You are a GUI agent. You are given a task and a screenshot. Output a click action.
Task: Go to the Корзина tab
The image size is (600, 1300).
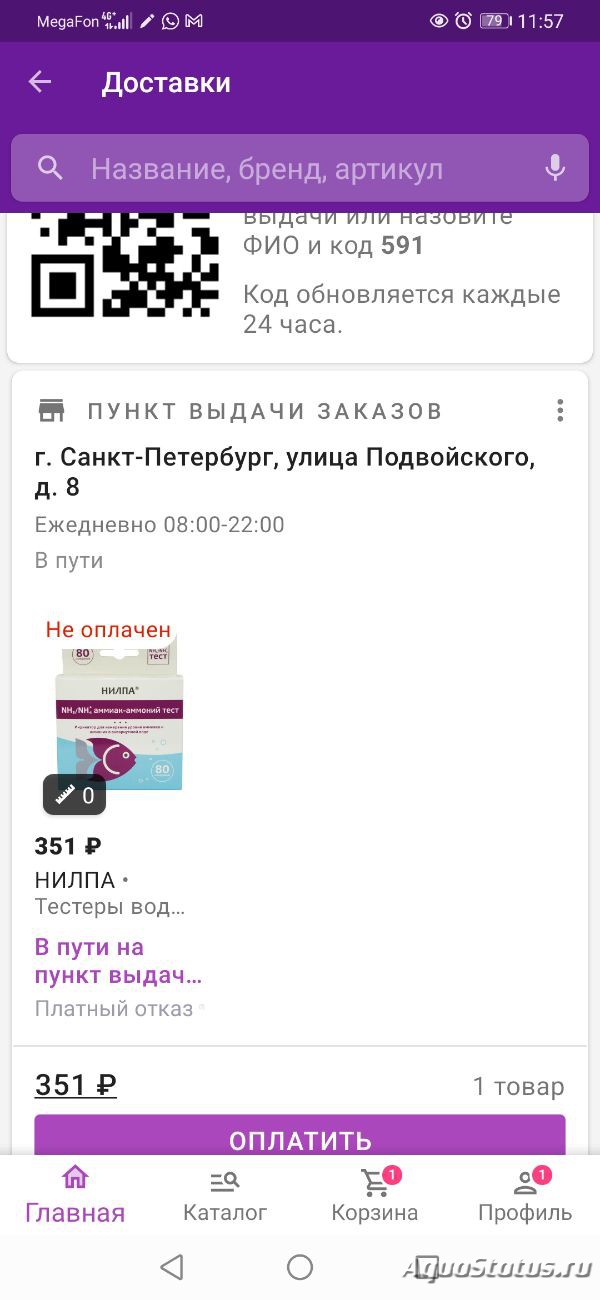tap(375, 1195)
